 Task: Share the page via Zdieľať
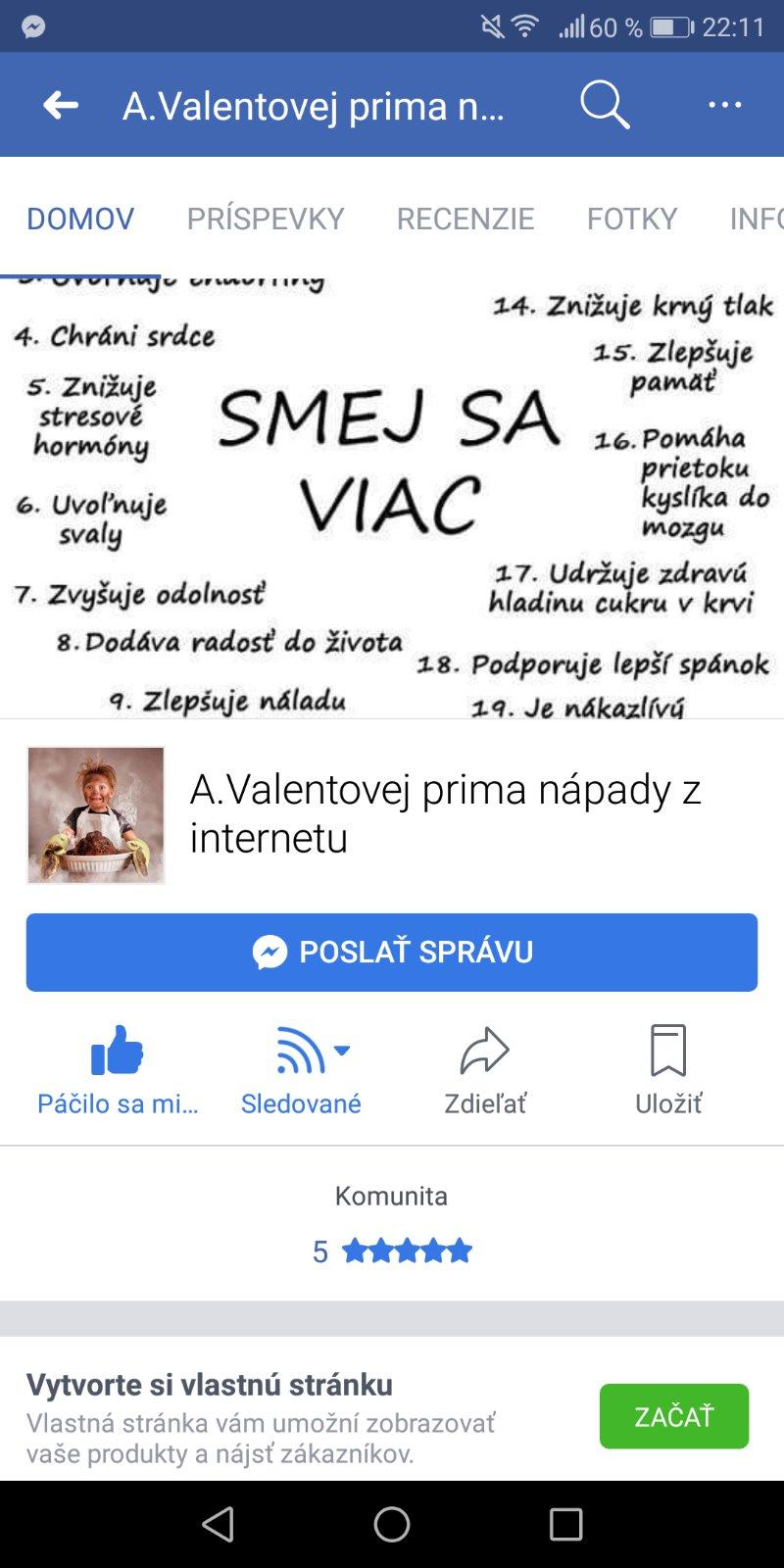point(485,1070)
